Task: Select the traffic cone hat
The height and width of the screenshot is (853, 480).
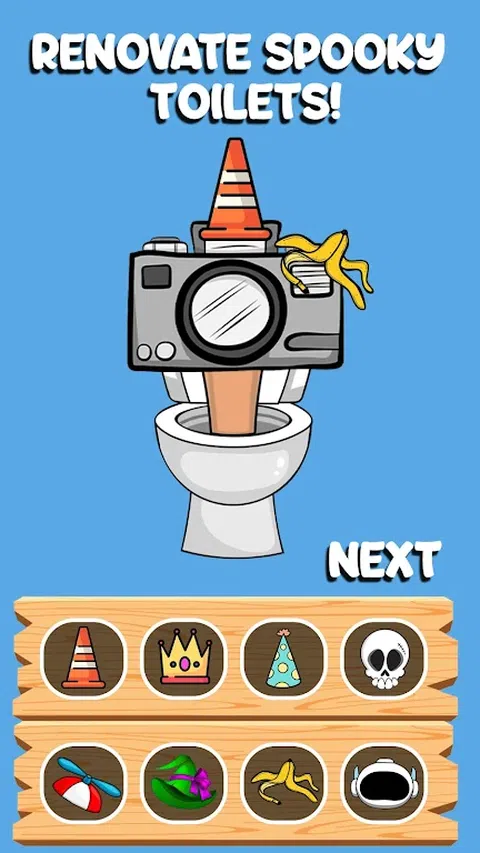Action: tap(83, 658)
